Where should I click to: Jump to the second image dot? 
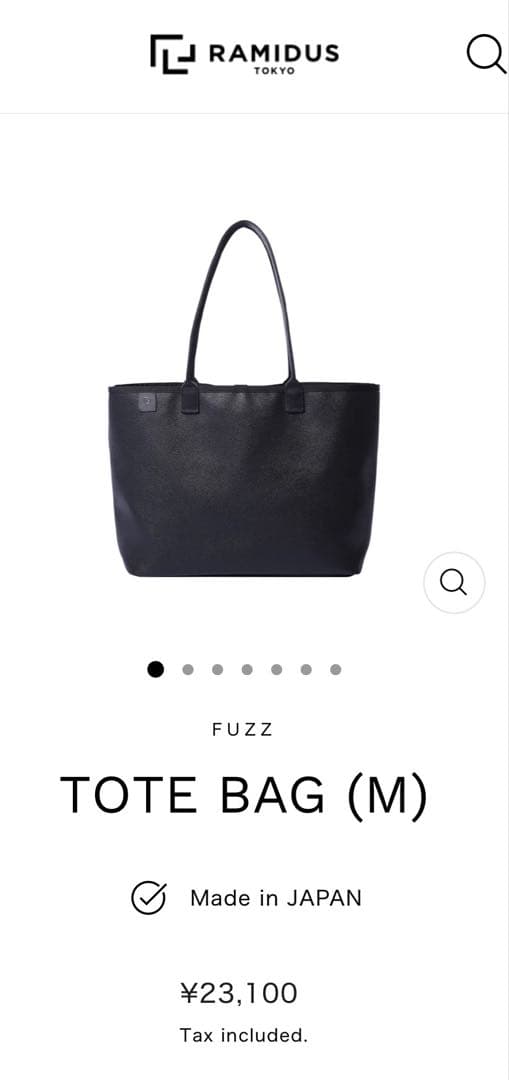coord(187,669)
